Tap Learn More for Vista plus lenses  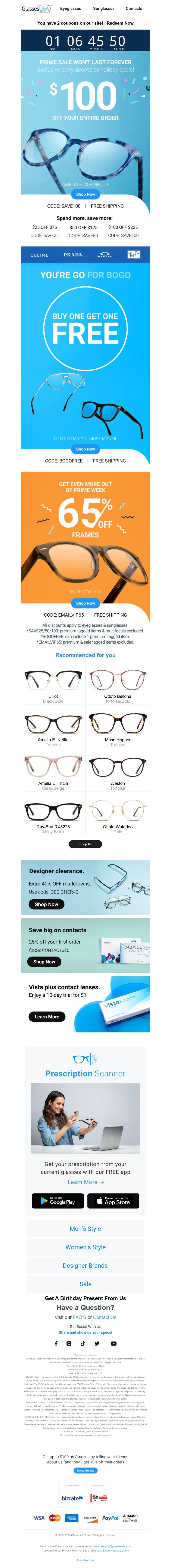point(47,1017)
